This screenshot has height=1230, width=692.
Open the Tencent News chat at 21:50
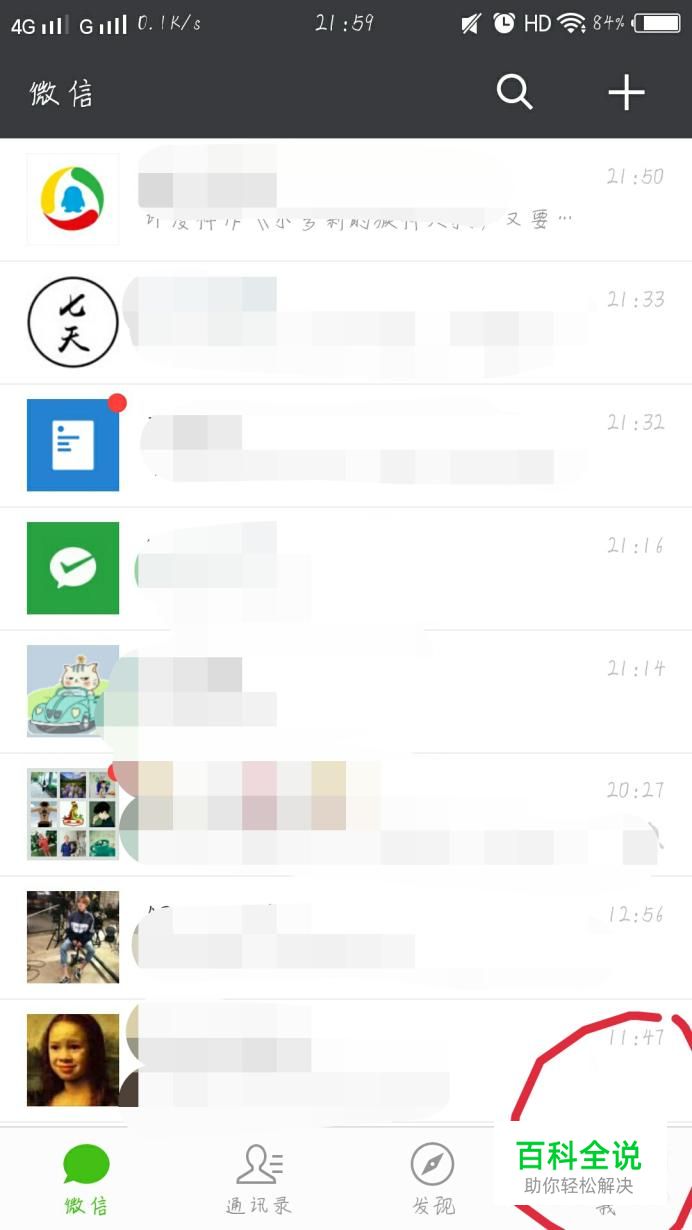pos(346,199)
